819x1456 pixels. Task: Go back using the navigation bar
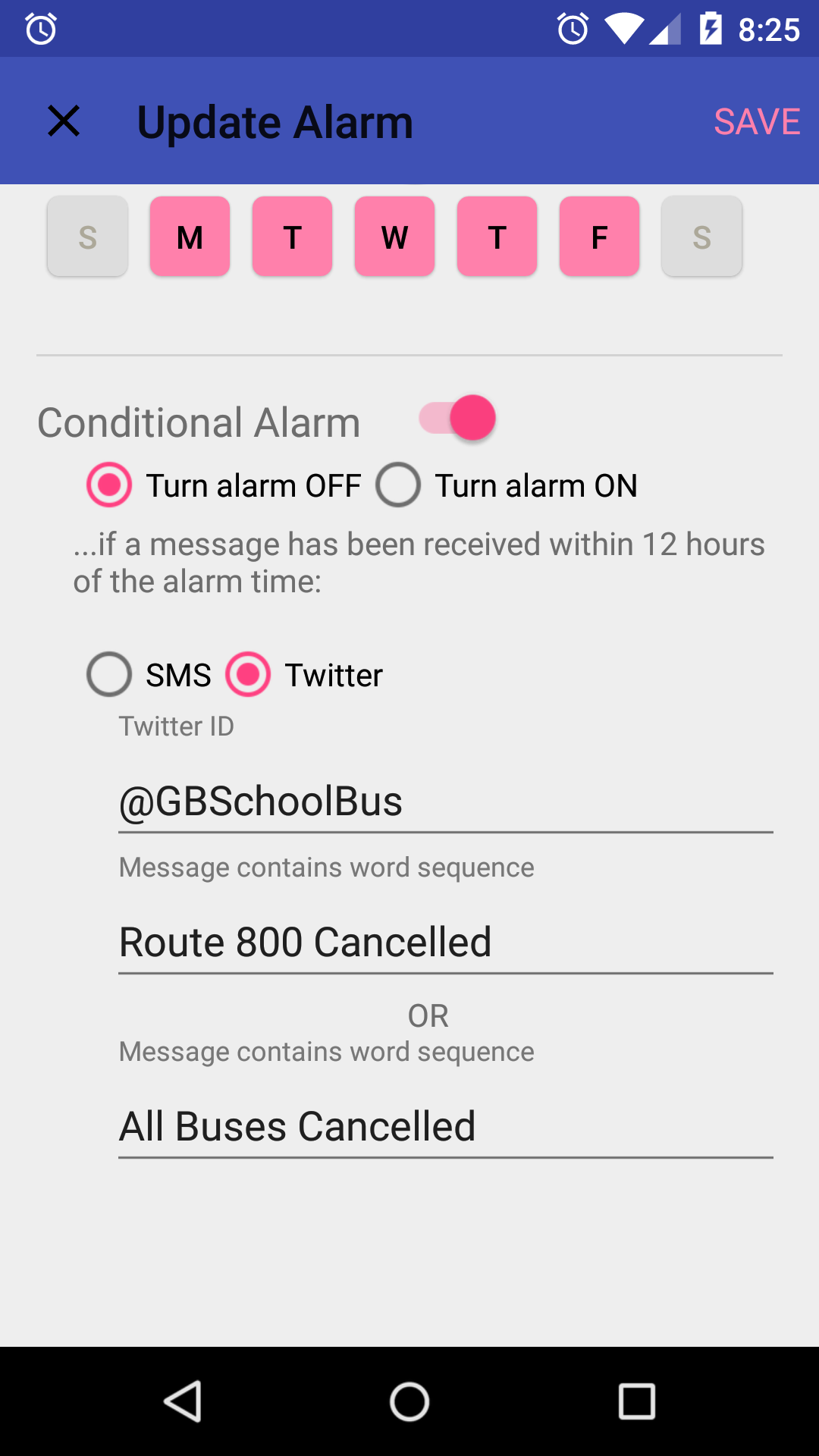(183, 1401)
